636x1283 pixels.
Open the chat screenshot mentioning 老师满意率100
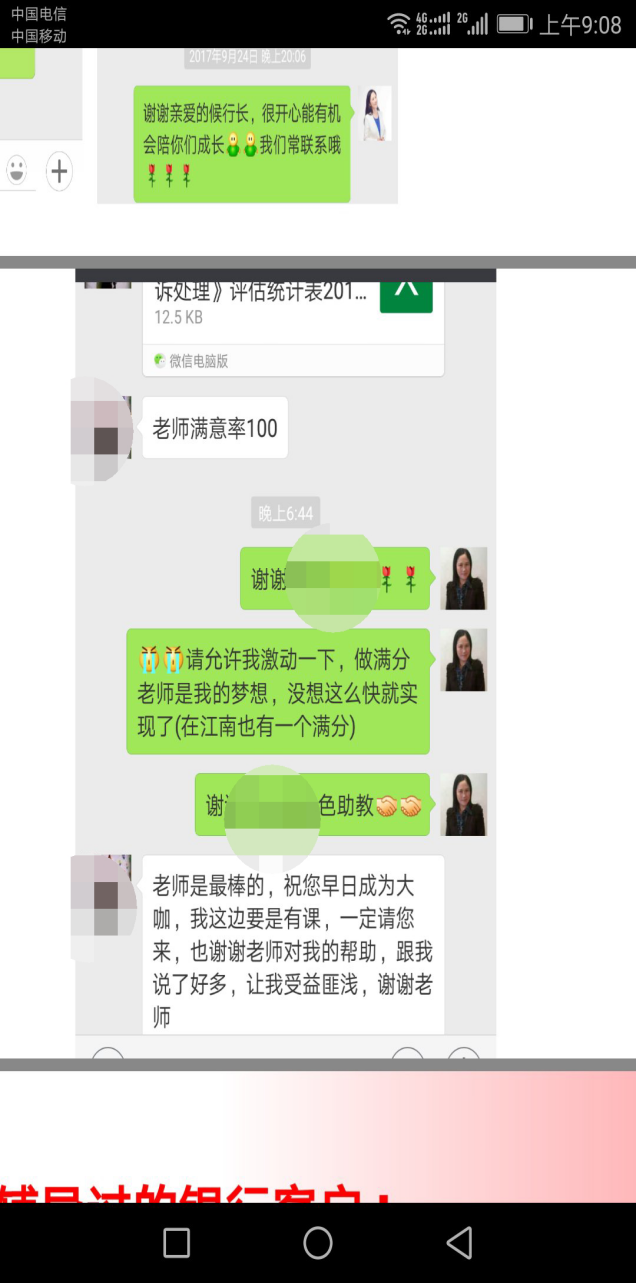[x=286, y=660]
